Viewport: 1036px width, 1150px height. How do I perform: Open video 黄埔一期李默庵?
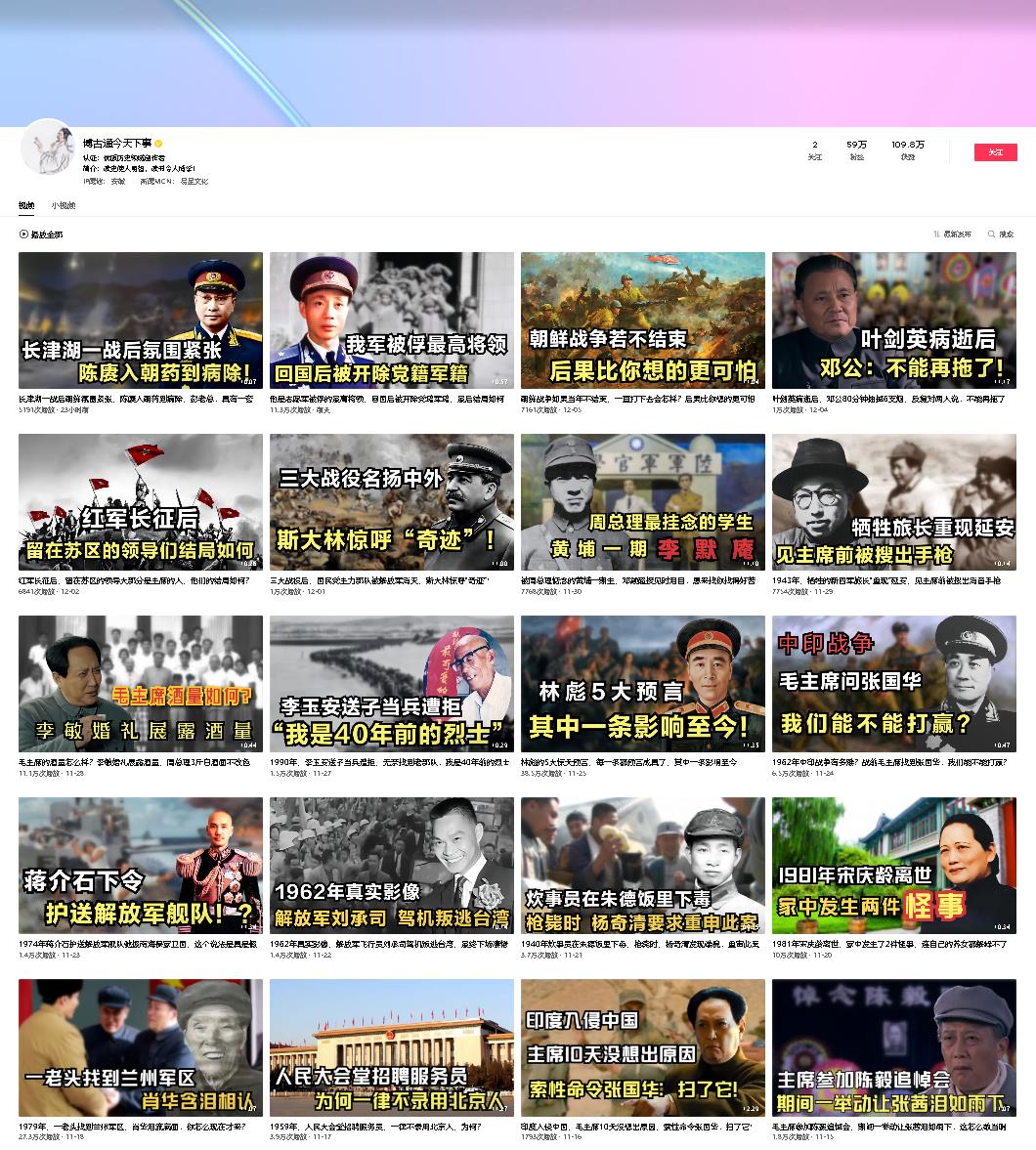pyautogui.click(x=642, y=502)
